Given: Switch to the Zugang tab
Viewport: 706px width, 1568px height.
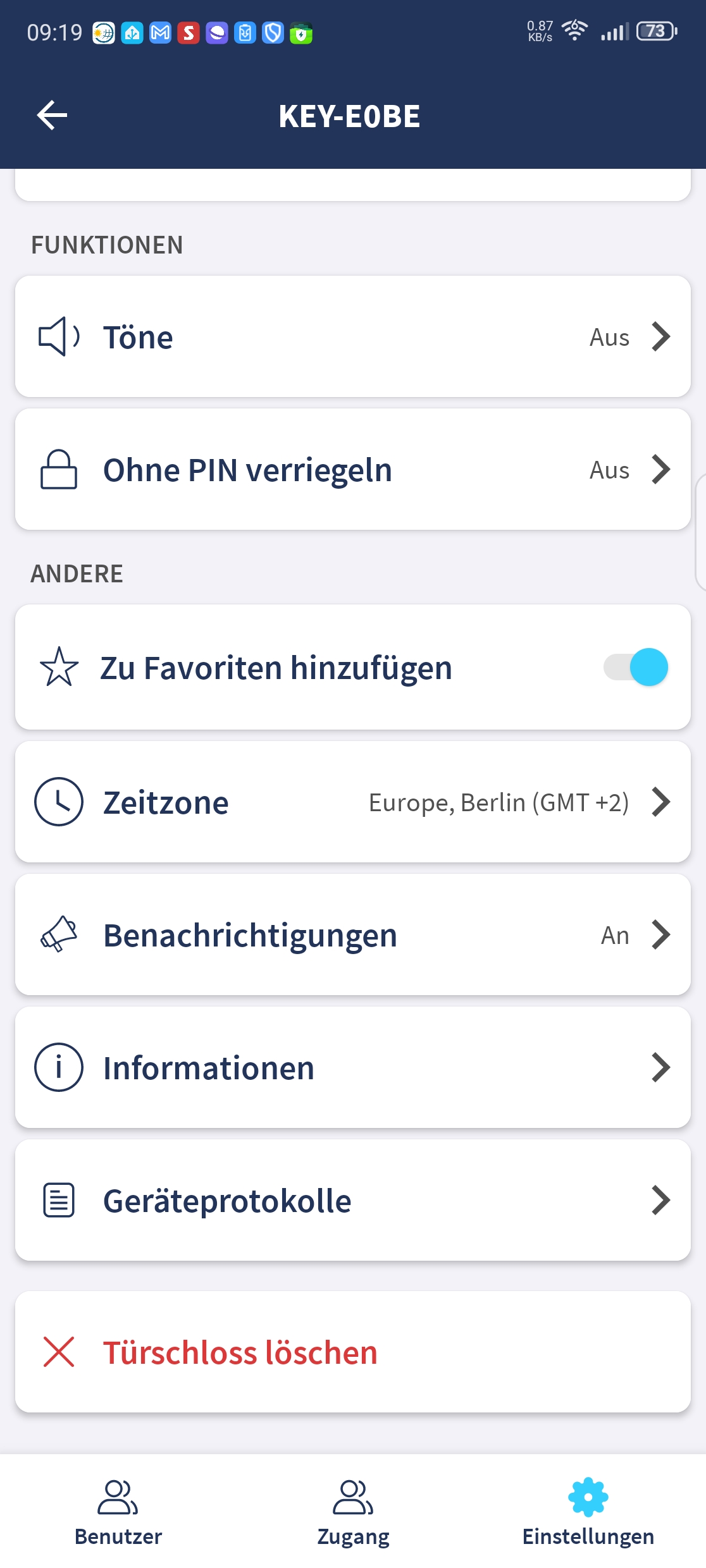Looking at the screenshot, I should click(x=353, y=1512).
